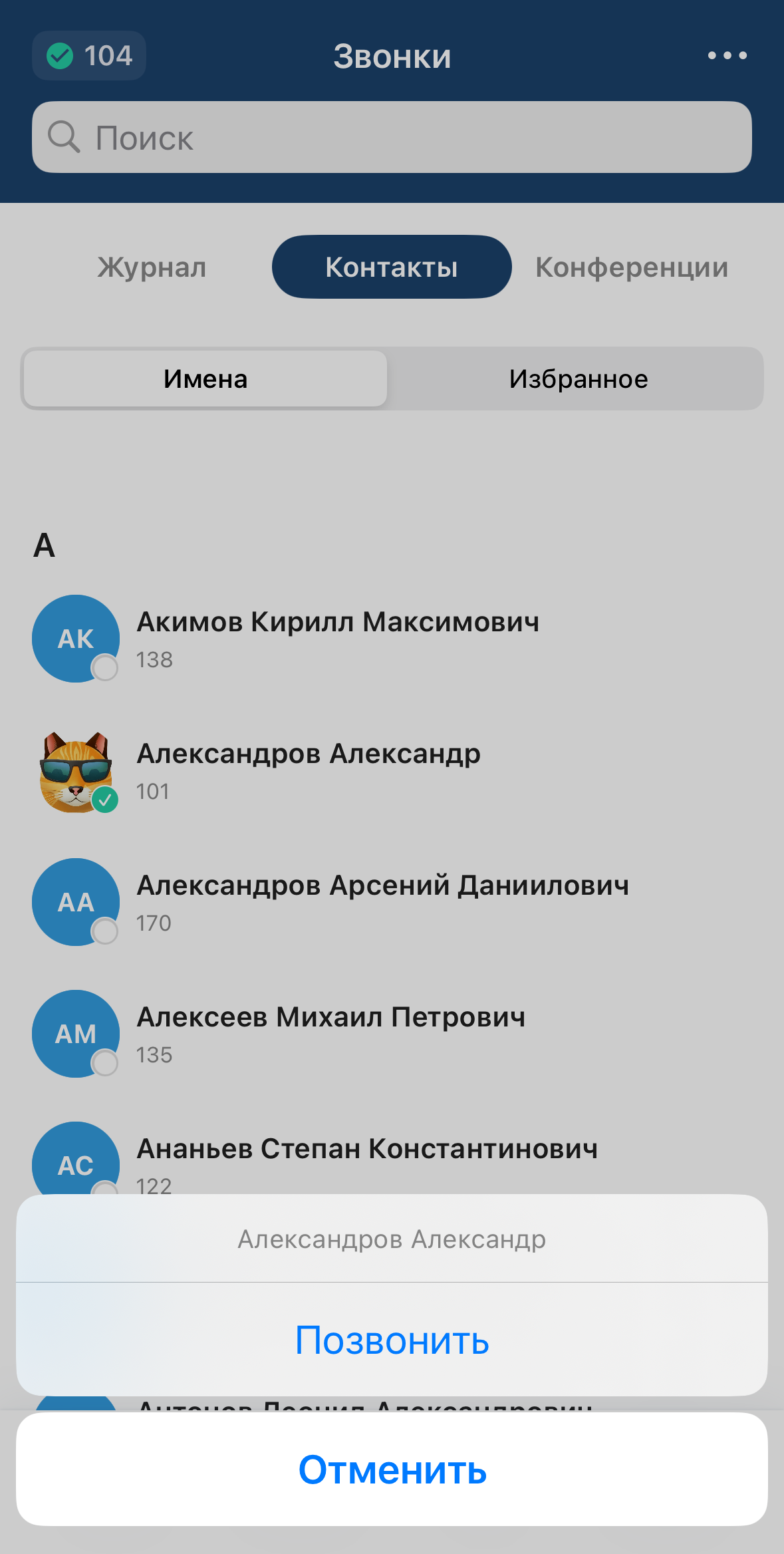Dismiss the action sheet with Отменить
The height and width of the screenshot is (1554, 784).
click(392, 1470)
